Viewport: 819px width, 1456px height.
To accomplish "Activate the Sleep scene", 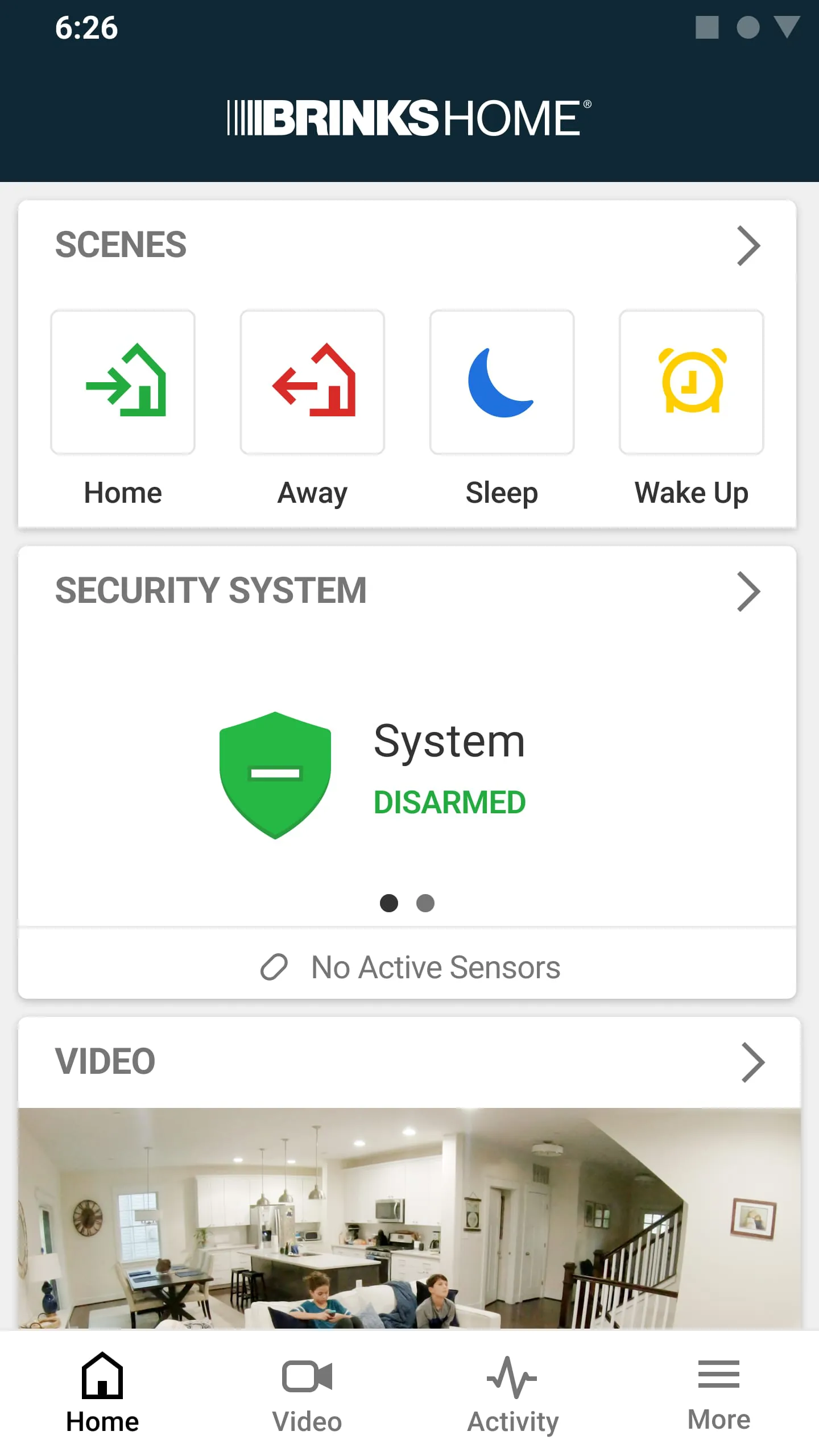I will point(502,382).
